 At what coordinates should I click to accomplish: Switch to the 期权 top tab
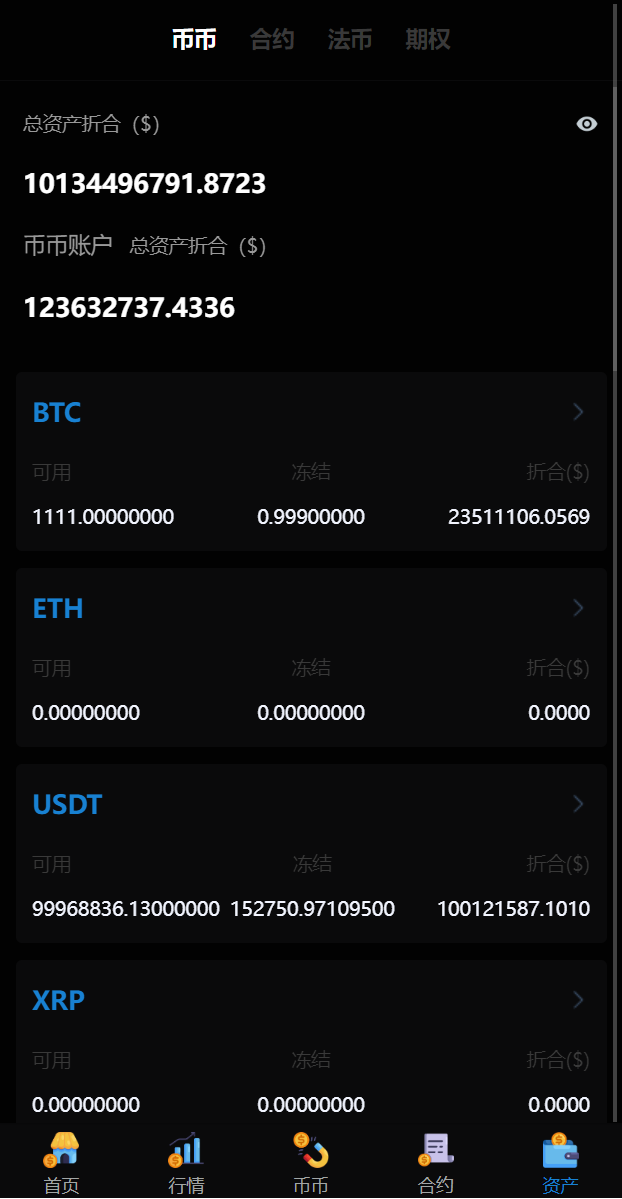[x=428, y=40]
